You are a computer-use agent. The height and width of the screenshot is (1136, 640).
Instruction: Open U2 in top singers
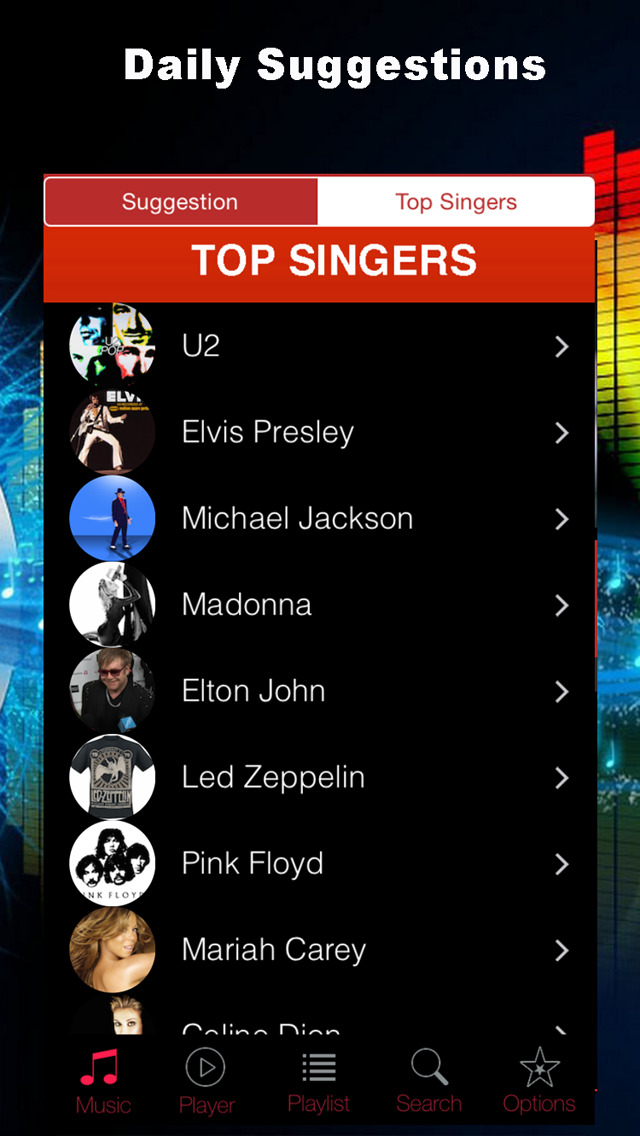coord(320,346)
